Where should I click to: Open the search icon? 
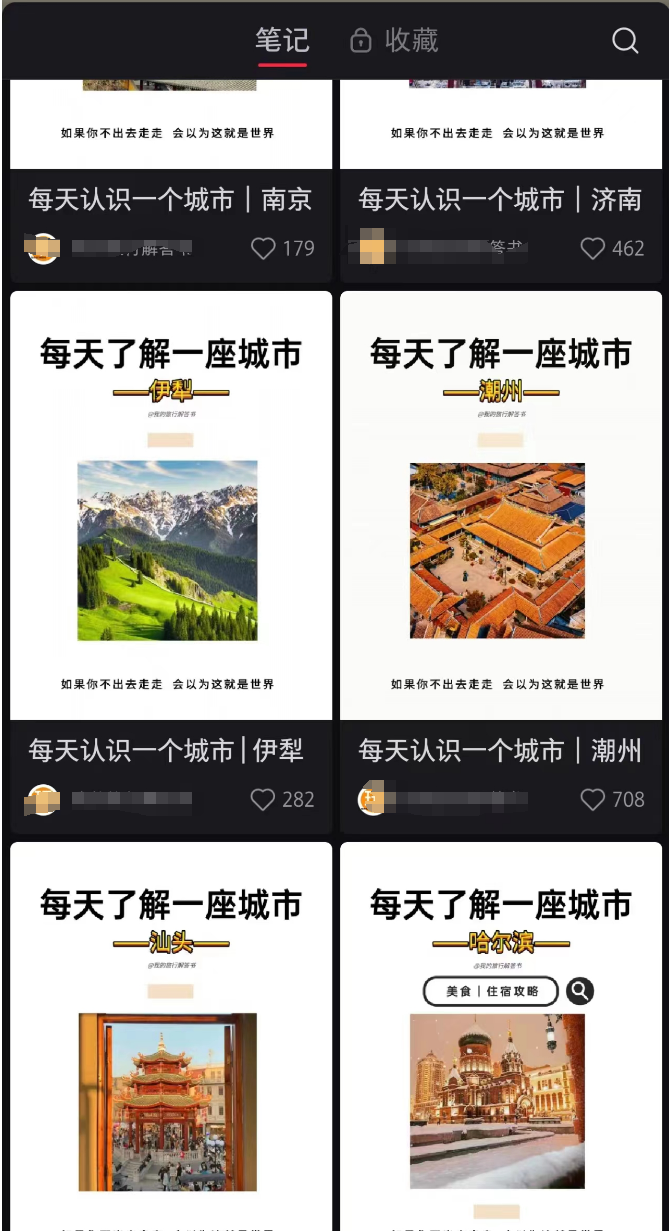click(625, 40)
